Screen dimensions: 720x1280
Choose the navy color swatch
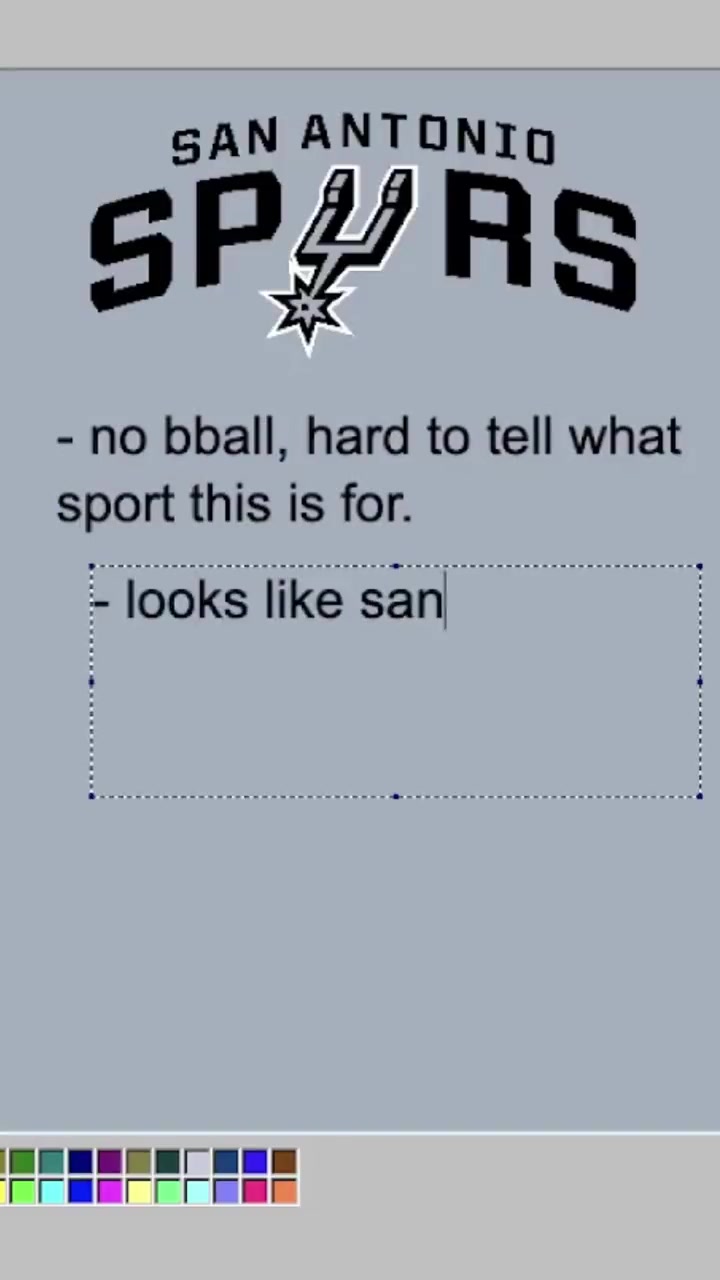click(81, 1162)
